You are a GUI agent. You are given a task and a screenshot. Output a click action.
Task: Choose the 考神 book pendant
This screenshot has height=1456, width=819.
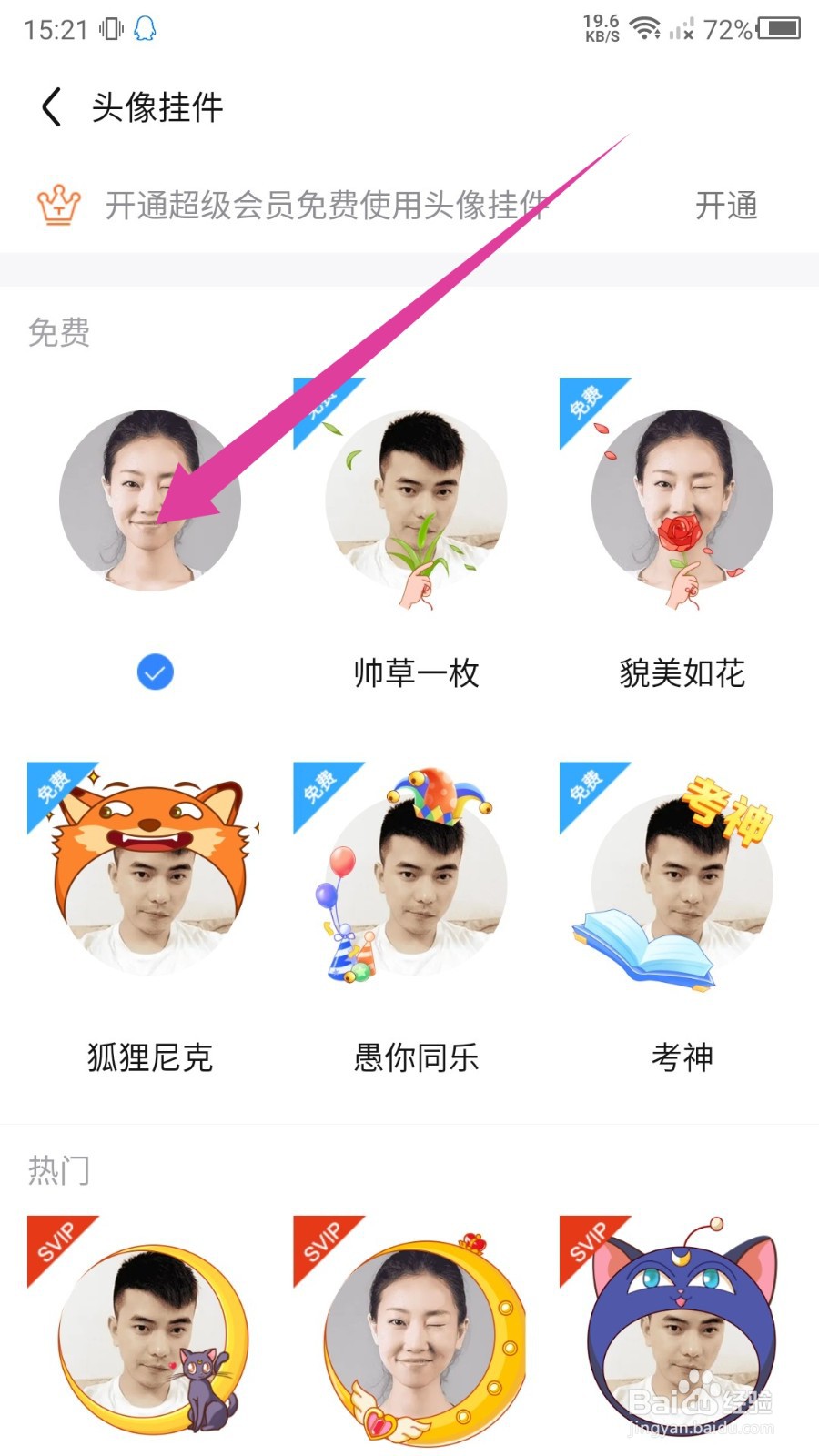[682, 883]
